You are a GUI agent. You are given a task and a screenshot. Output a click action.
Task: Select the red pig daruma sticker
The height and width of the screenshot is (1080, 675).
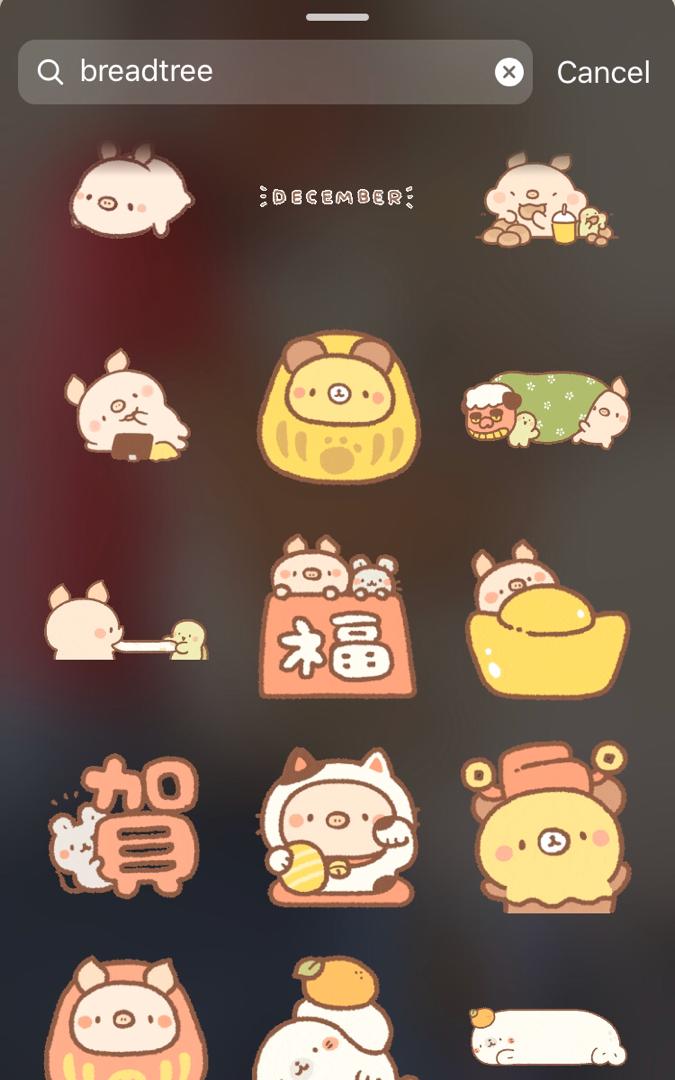[126, 1020]
